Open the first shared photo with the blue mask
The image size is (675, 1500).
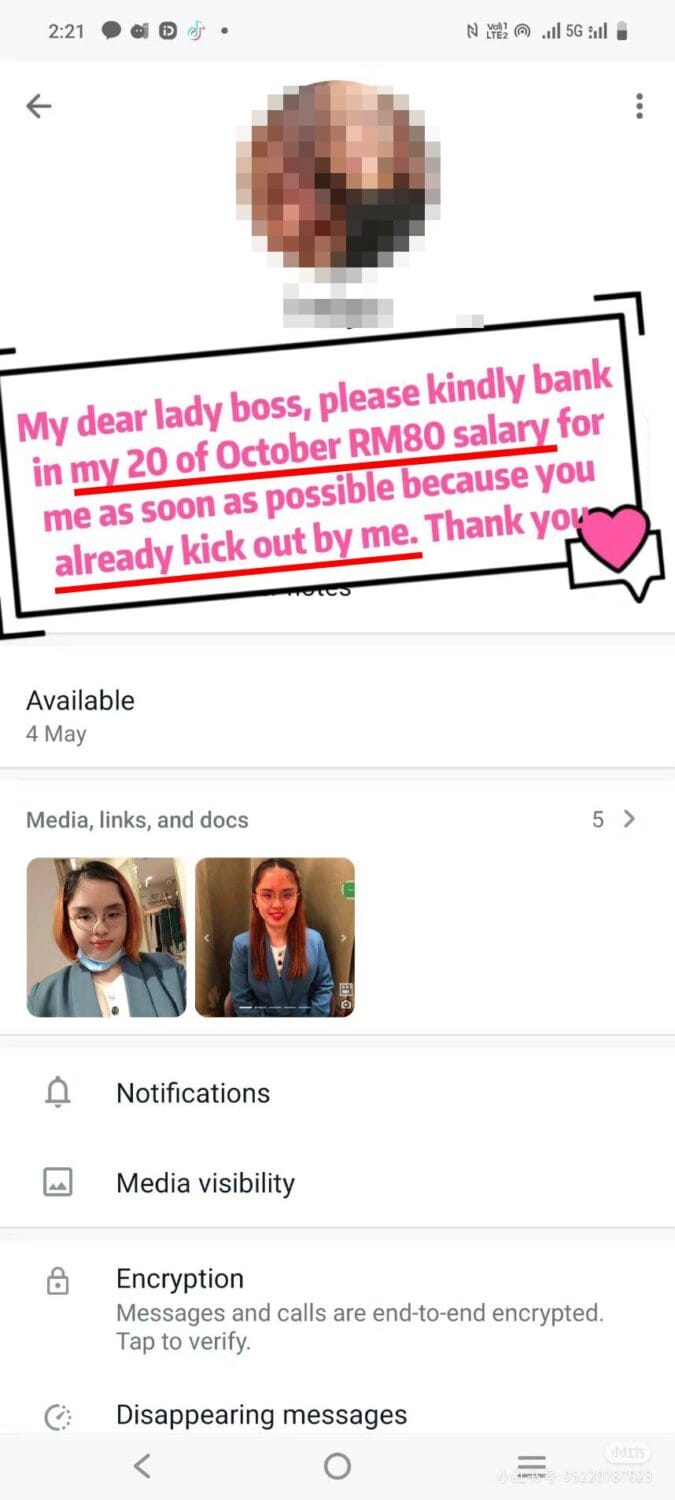click(x=106, y=937)
